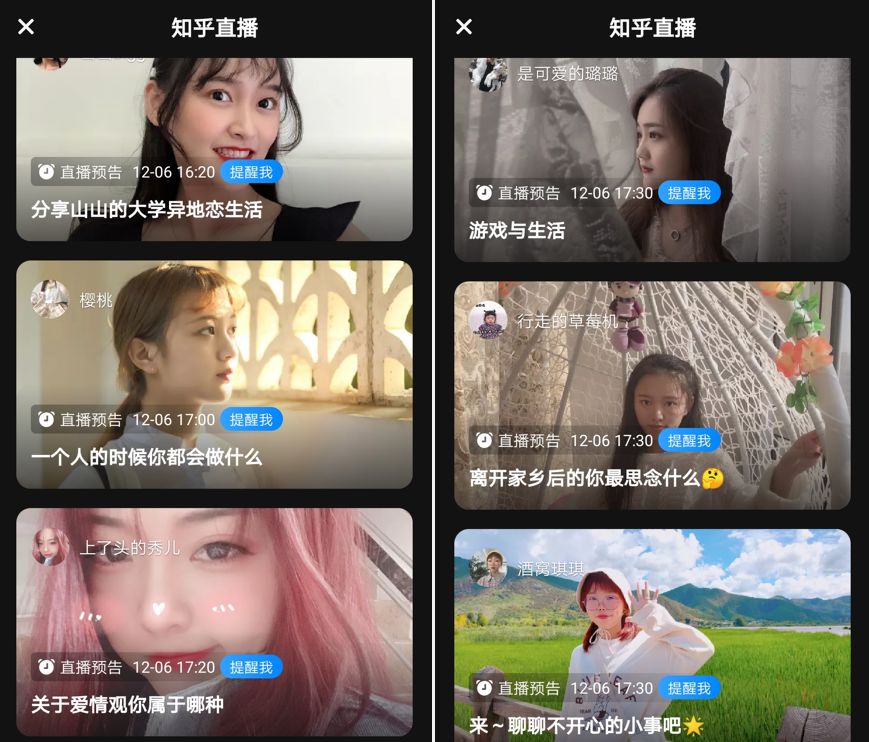Close the live screen listing 酒窝琪琪's preview

tap(464, 27)
